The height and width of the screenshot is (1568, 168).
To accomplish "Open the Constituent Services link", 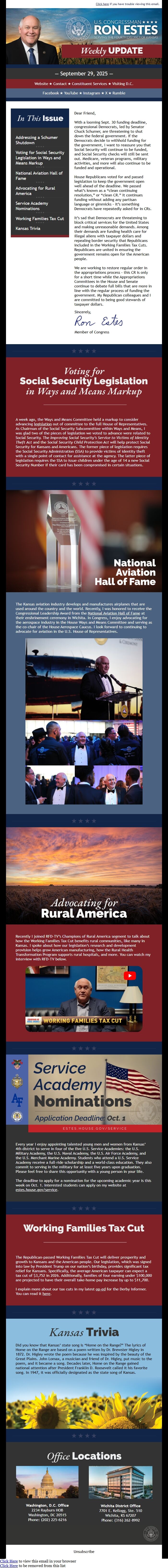I will pos(89,83).
